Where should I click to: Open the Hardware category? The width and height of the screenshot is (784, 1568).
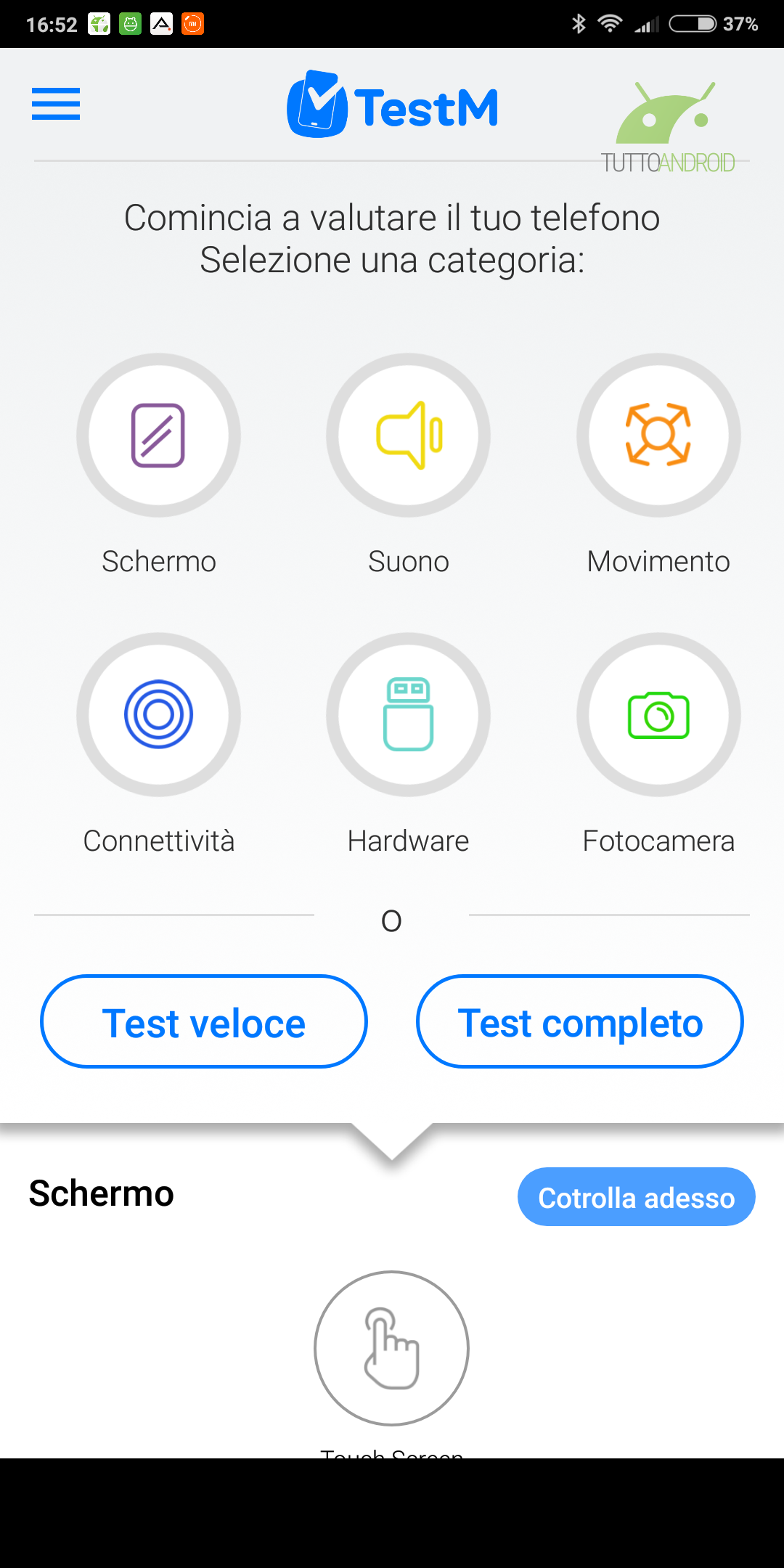(408, 715)
